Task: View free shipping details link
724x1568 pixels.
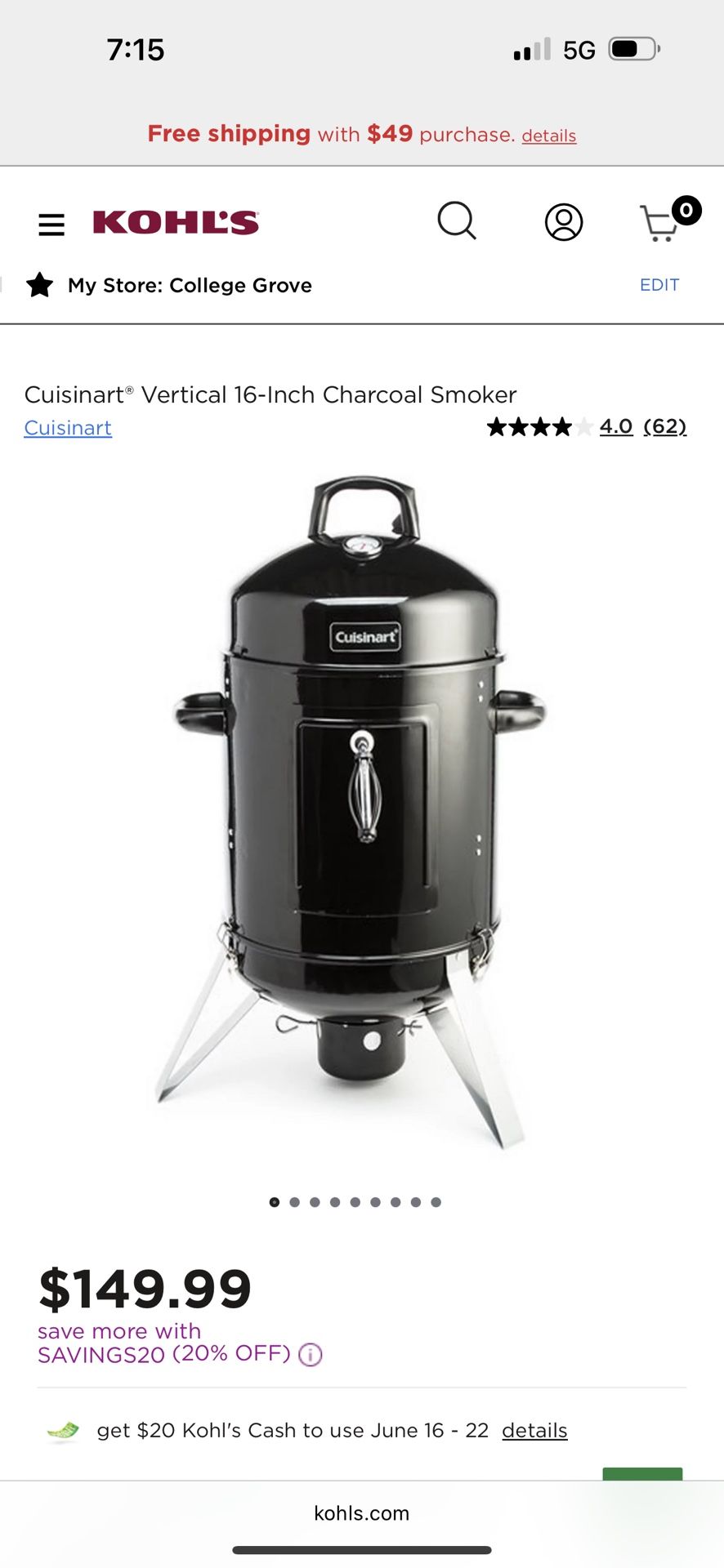Action: tap(548, 136)
